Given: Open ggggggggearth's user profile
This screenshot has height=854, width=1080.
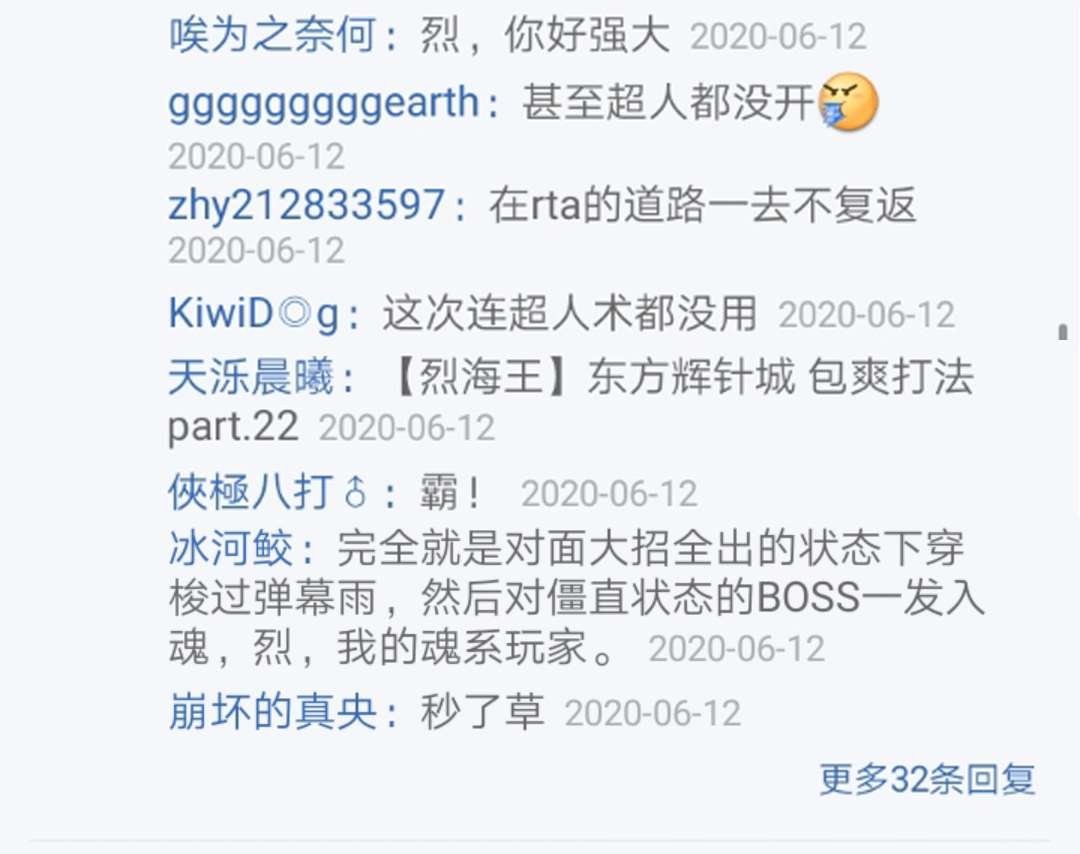Looking at the screenshot, I should pos(323,104).
